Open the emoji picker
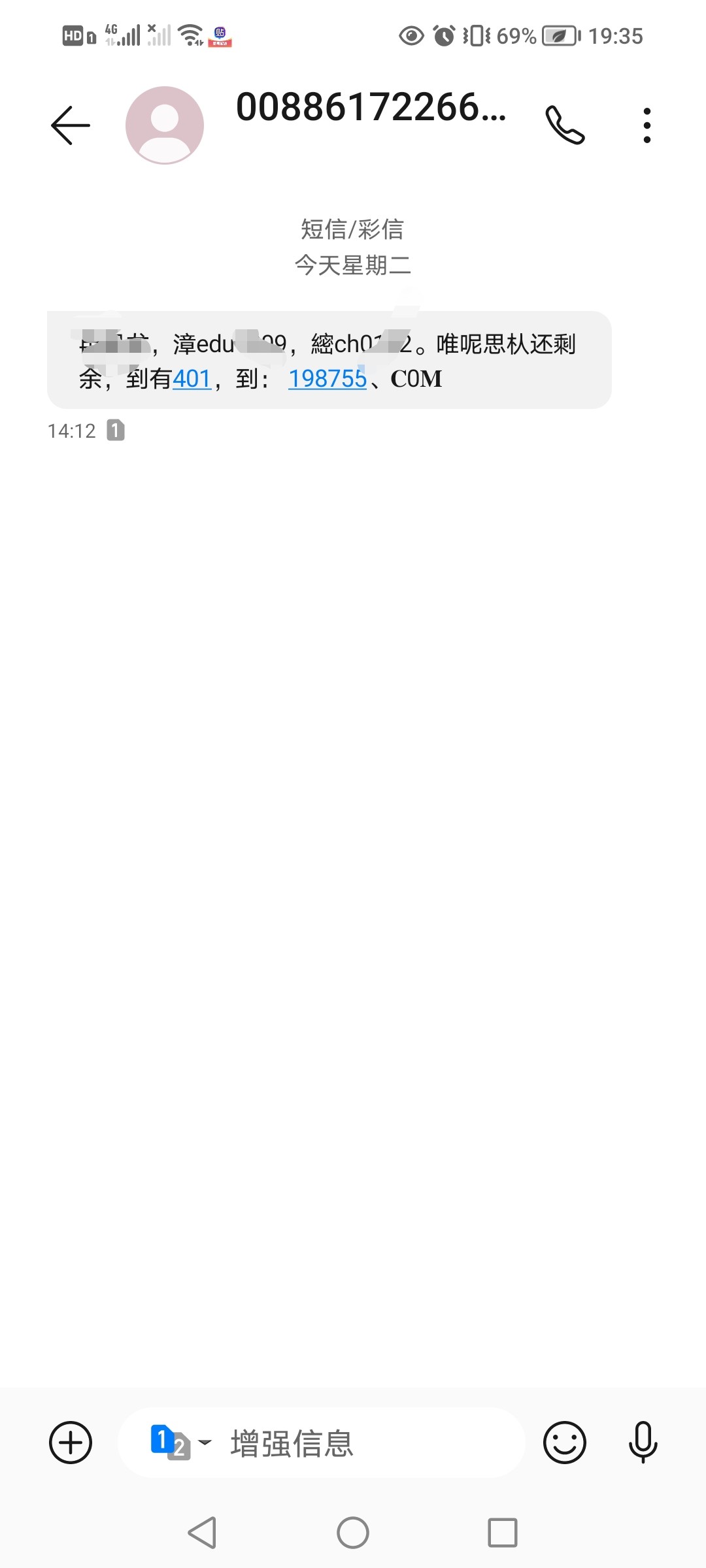The image size is (706, 1568). click(565, 1443)
